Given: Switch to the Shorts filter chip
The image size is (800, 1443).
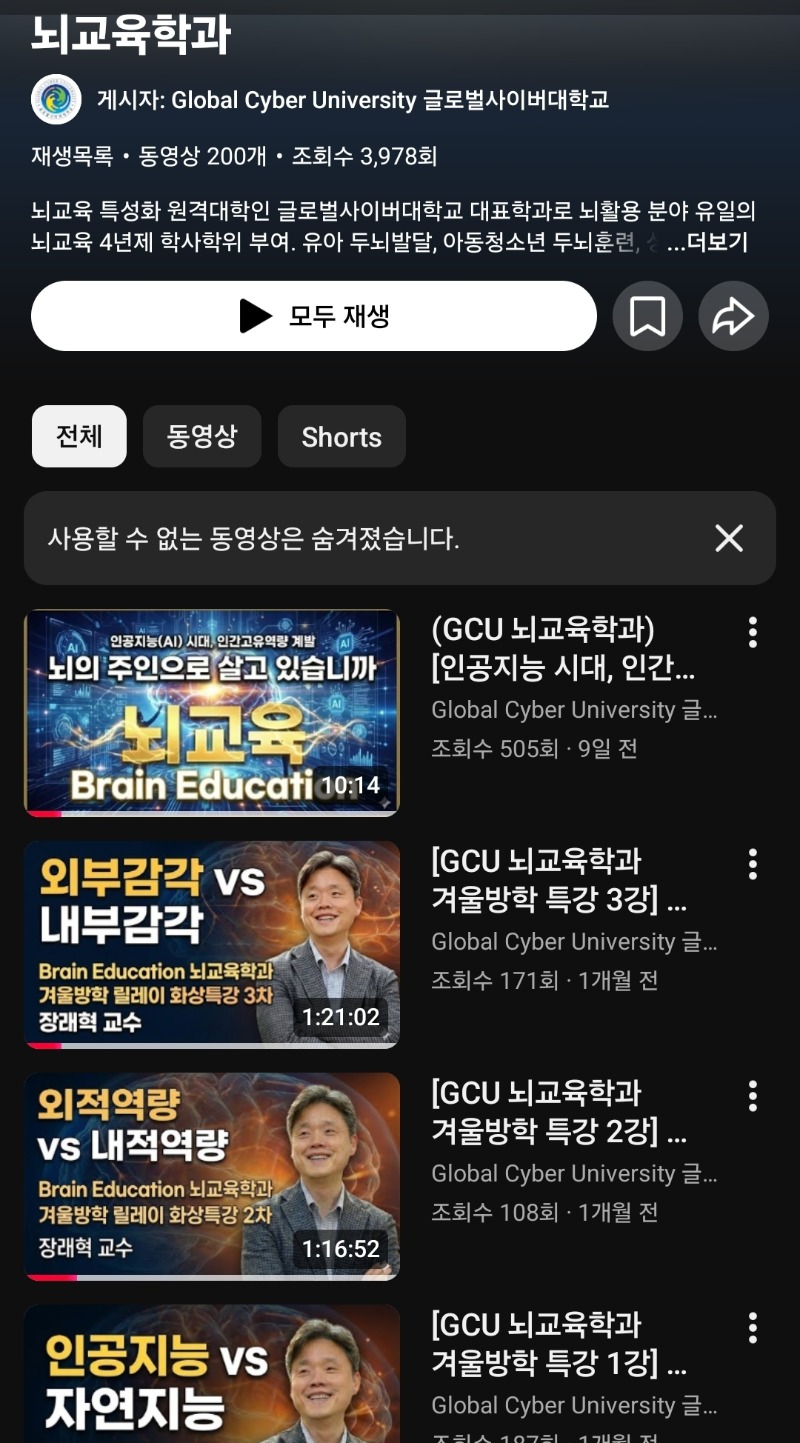Looking at the screenshot, I should tap(341, 436).
